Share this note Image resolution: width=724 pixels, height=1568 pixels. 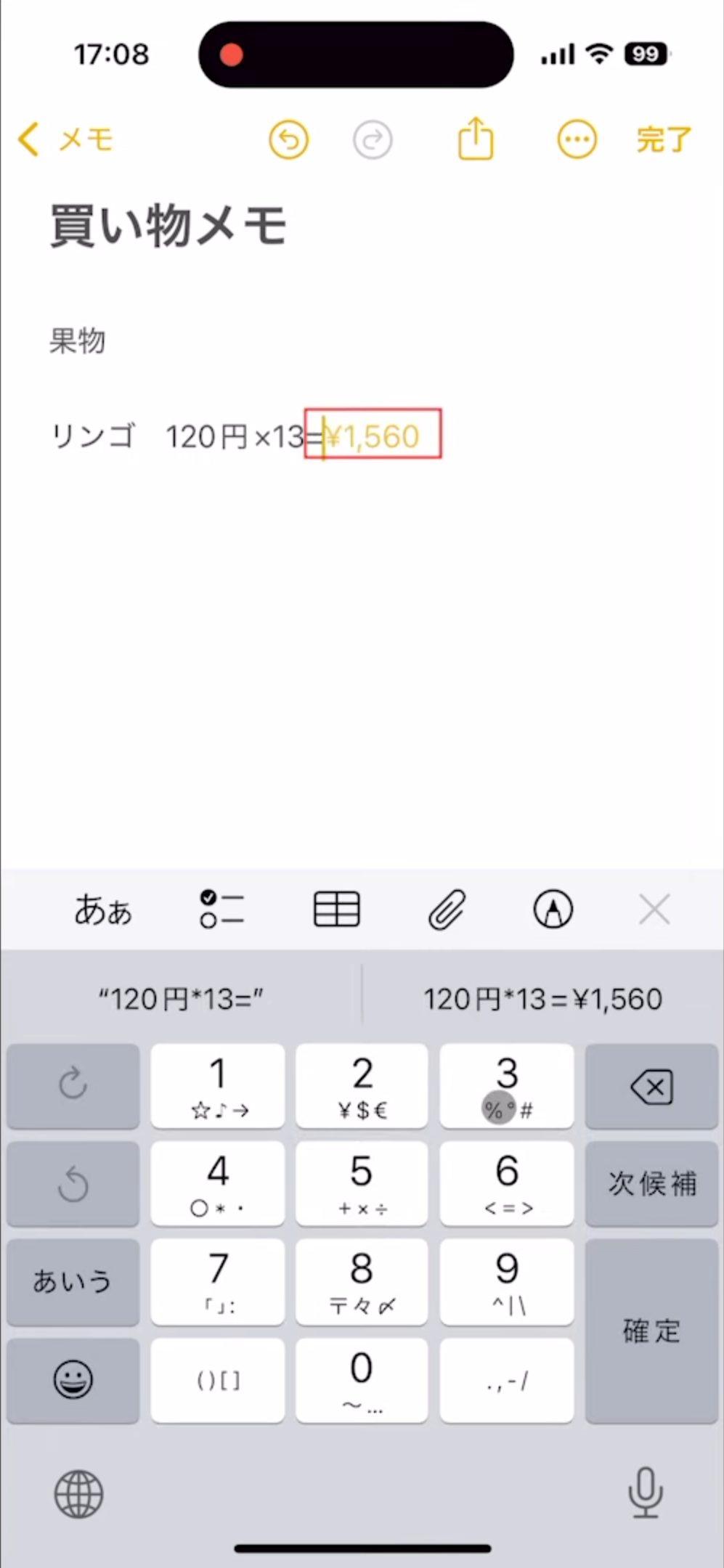click(x=476, y=138)
